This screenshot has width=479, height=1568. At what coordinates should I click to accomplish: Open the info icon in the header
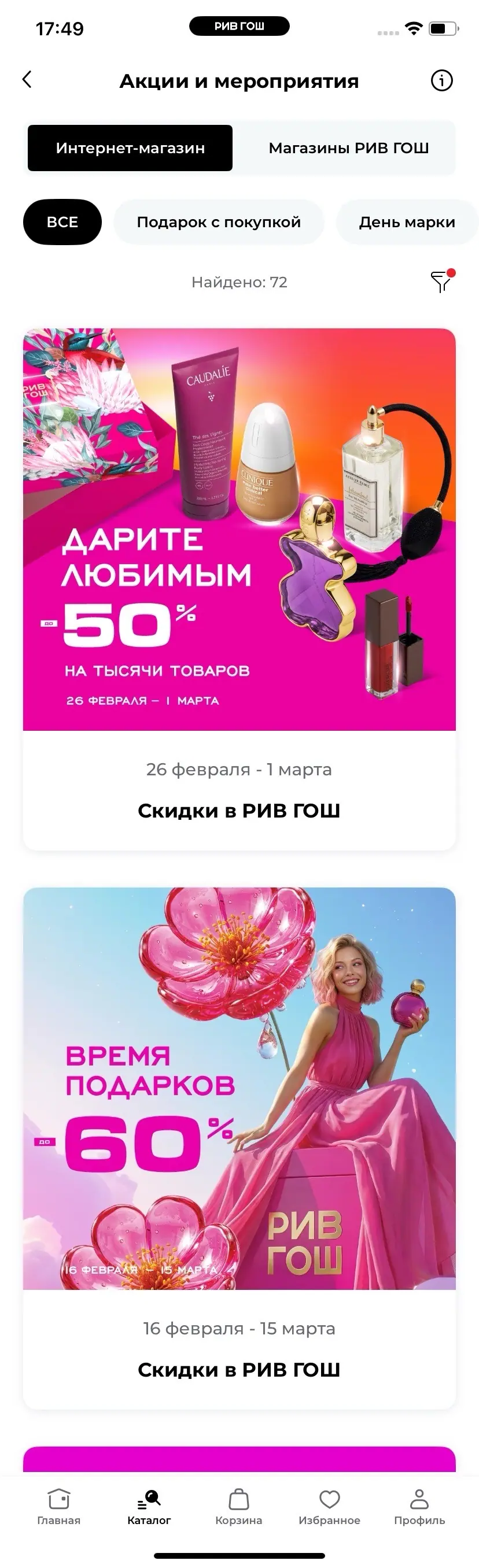coord(441,80)
